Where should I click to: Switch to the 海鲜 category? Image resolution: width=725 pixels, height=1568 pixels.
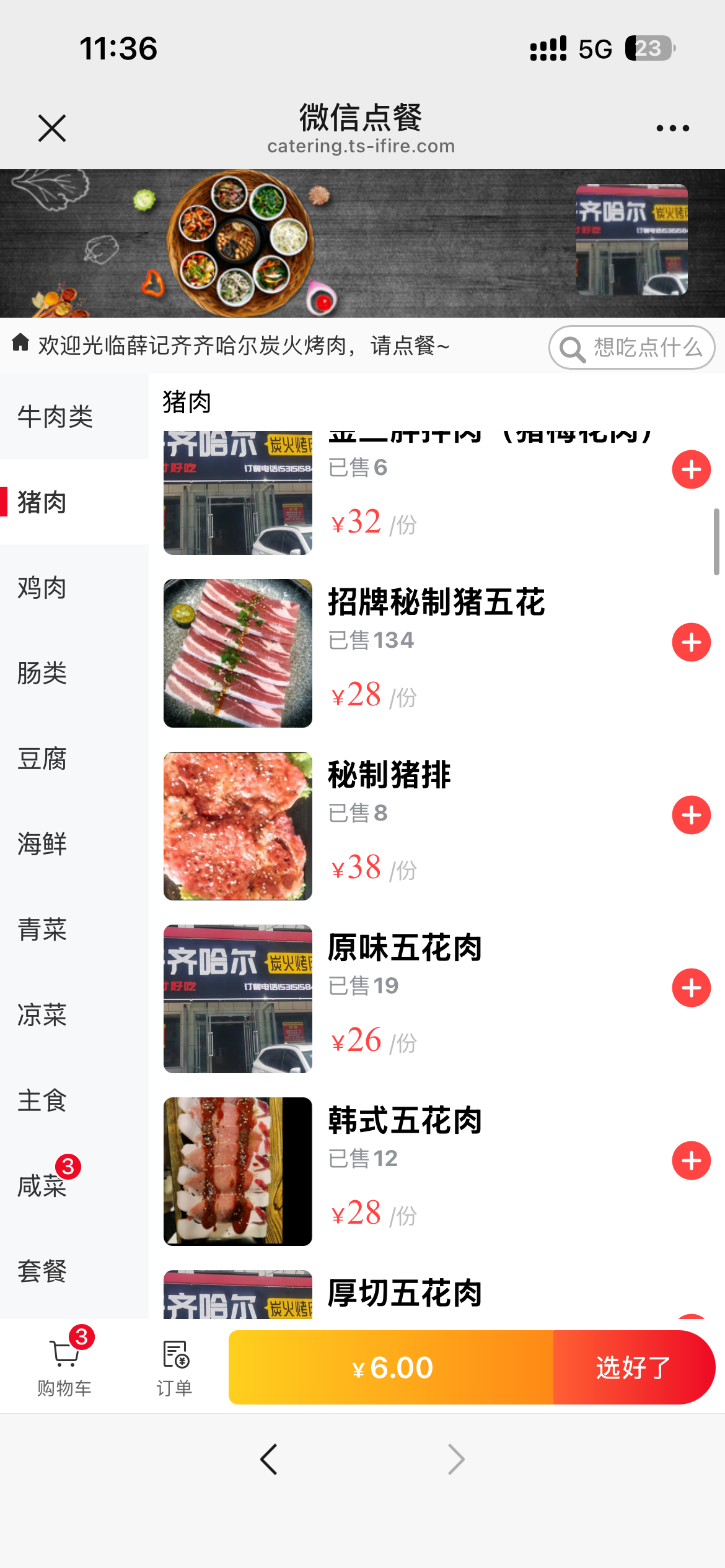coord(42,844)
